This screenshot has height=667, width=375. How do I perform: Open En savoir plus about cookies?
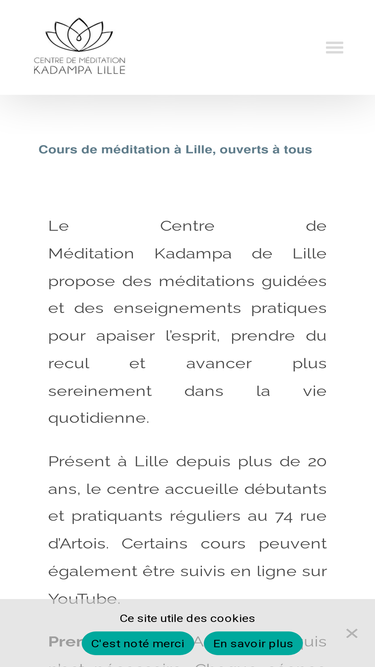pyautogui.click(x=253, y=643)
